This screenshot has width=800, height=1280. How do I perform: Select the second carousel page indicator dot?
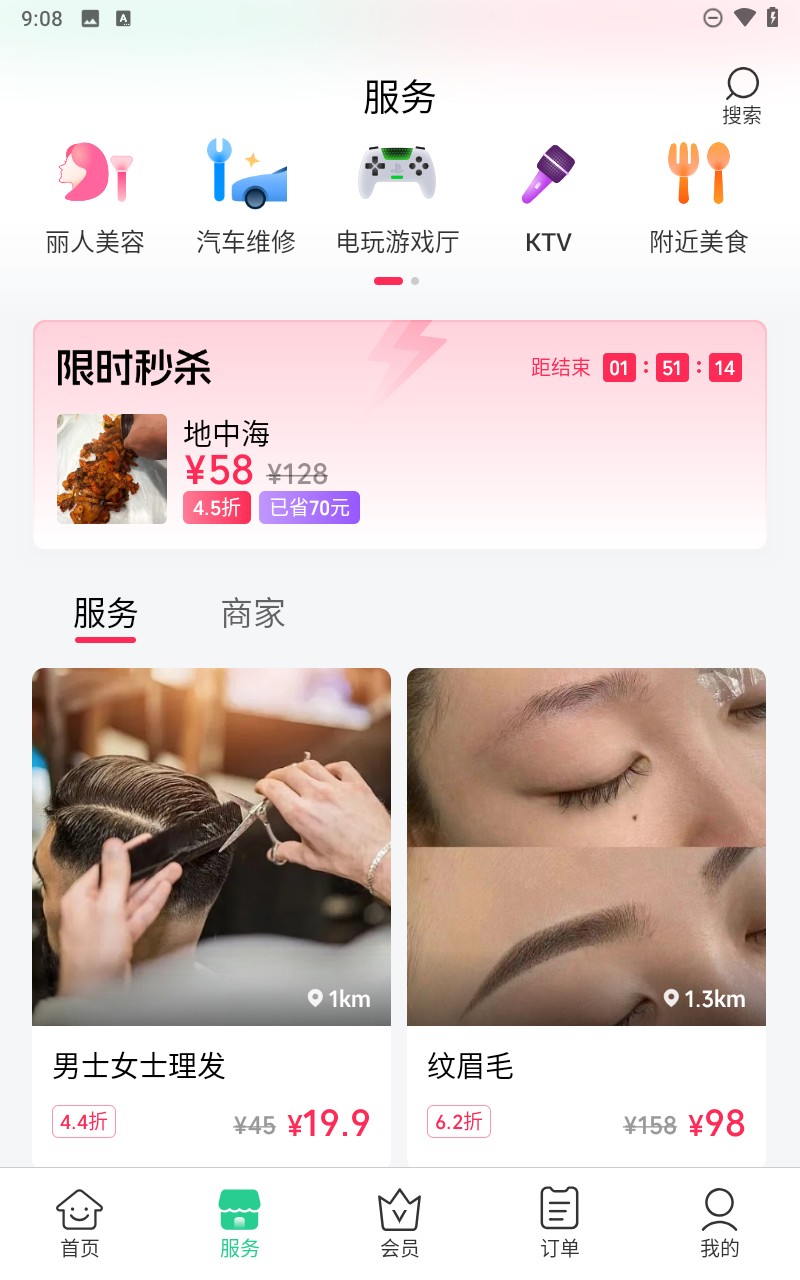pos(414,282)
